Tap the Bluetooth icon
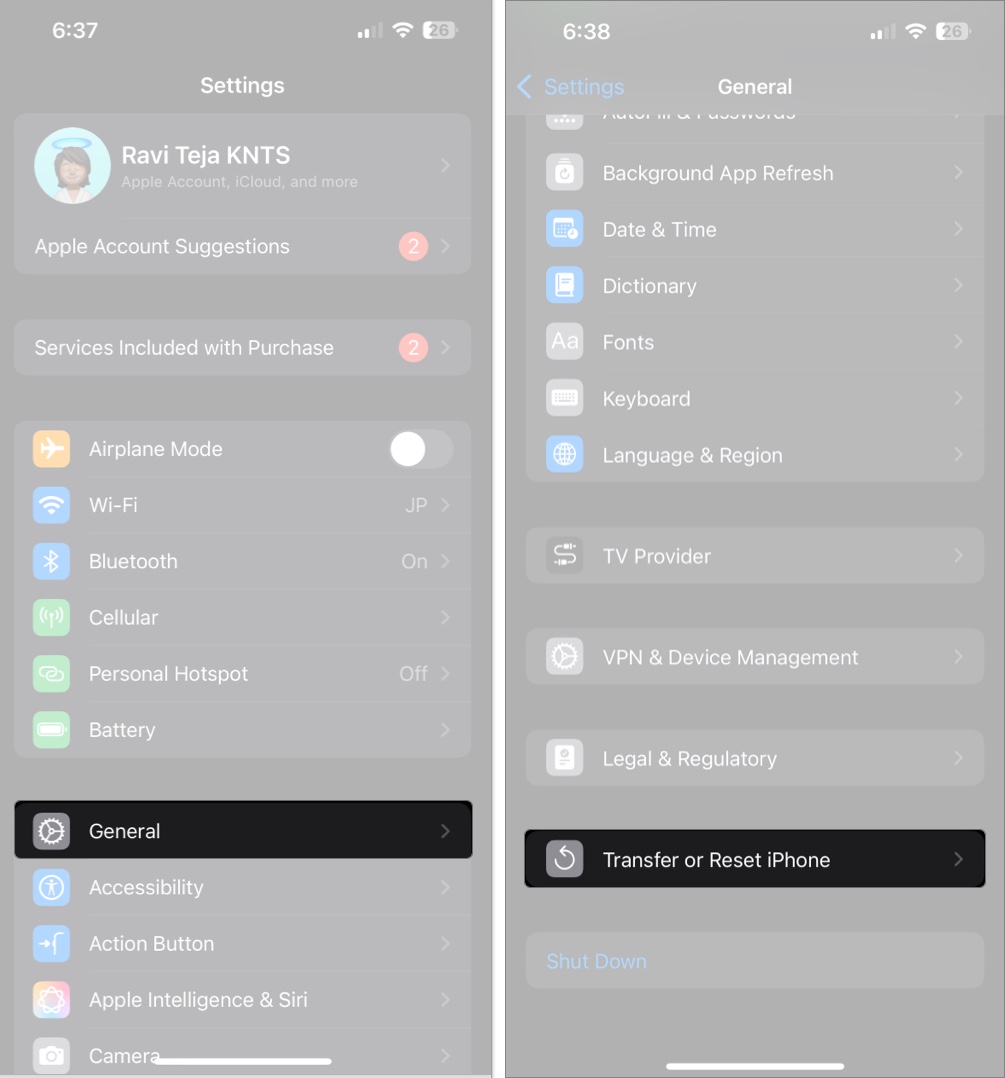This screenshot has width=1005, height=1078. [51, 561]
